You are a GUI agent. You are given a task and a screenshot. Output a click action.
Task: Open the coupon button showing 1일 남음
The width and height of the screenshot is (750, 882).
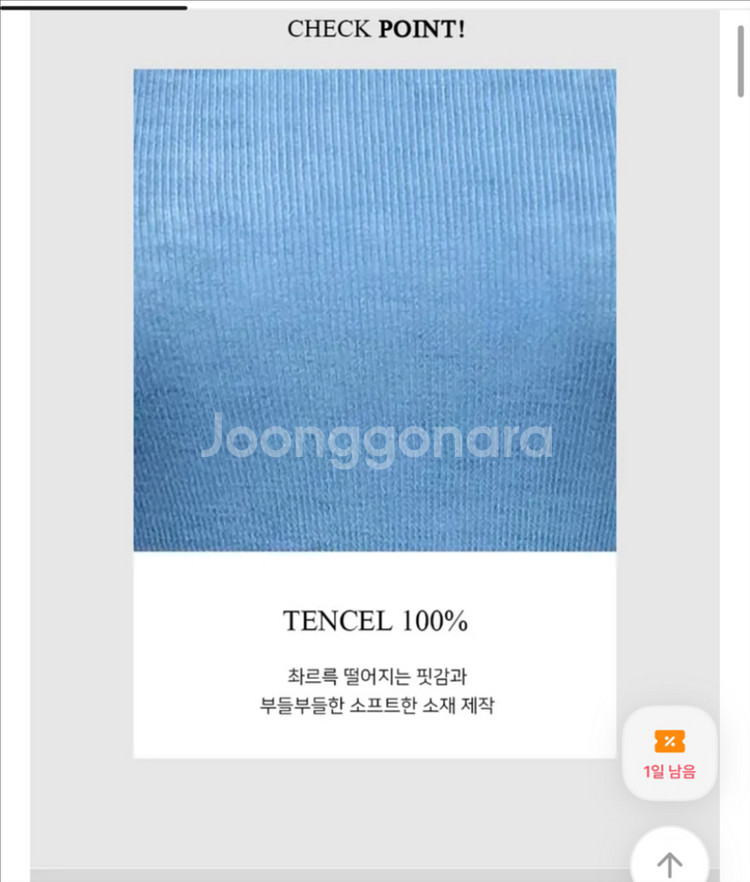point(669,754)
